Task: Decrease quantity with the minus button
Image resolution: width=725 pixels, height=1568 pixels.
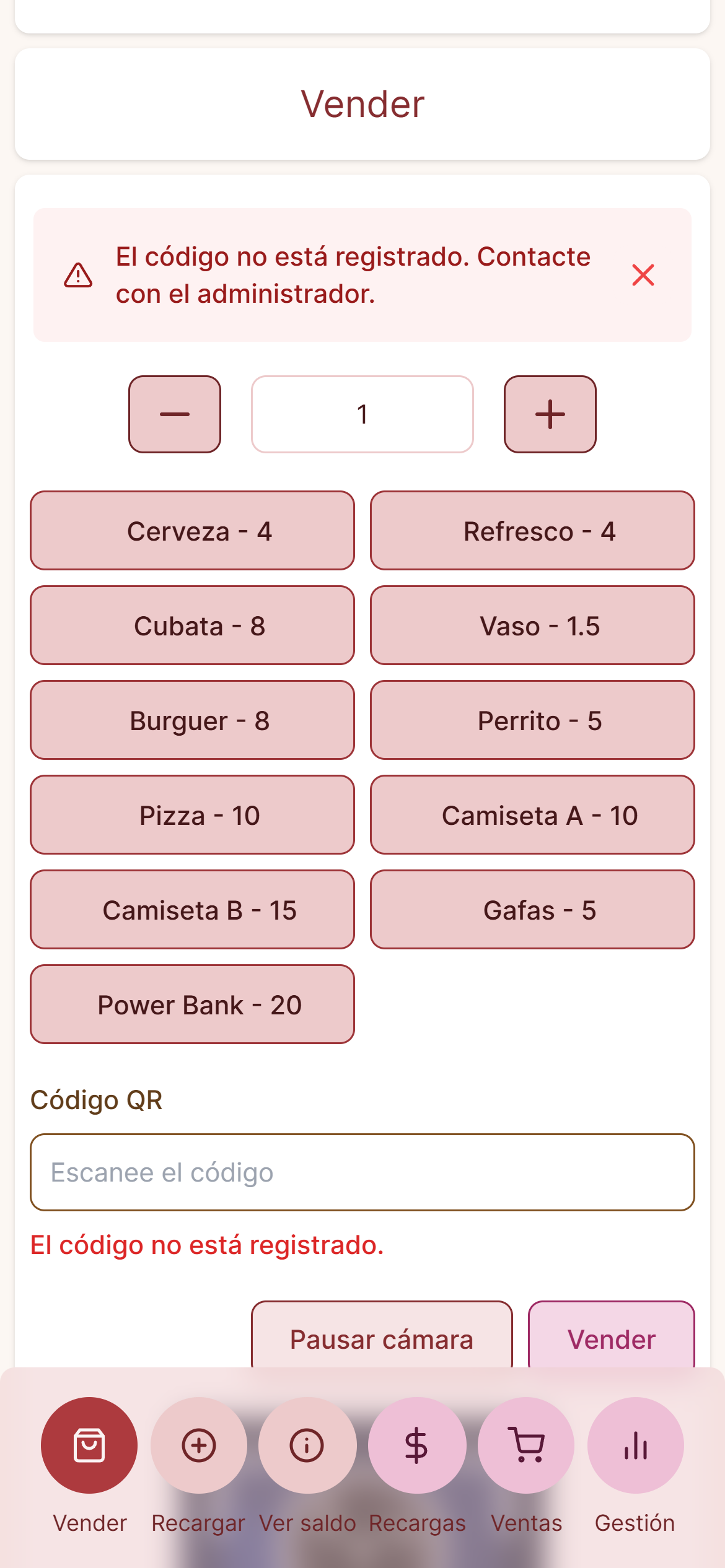Action: [x=175, y=414]
